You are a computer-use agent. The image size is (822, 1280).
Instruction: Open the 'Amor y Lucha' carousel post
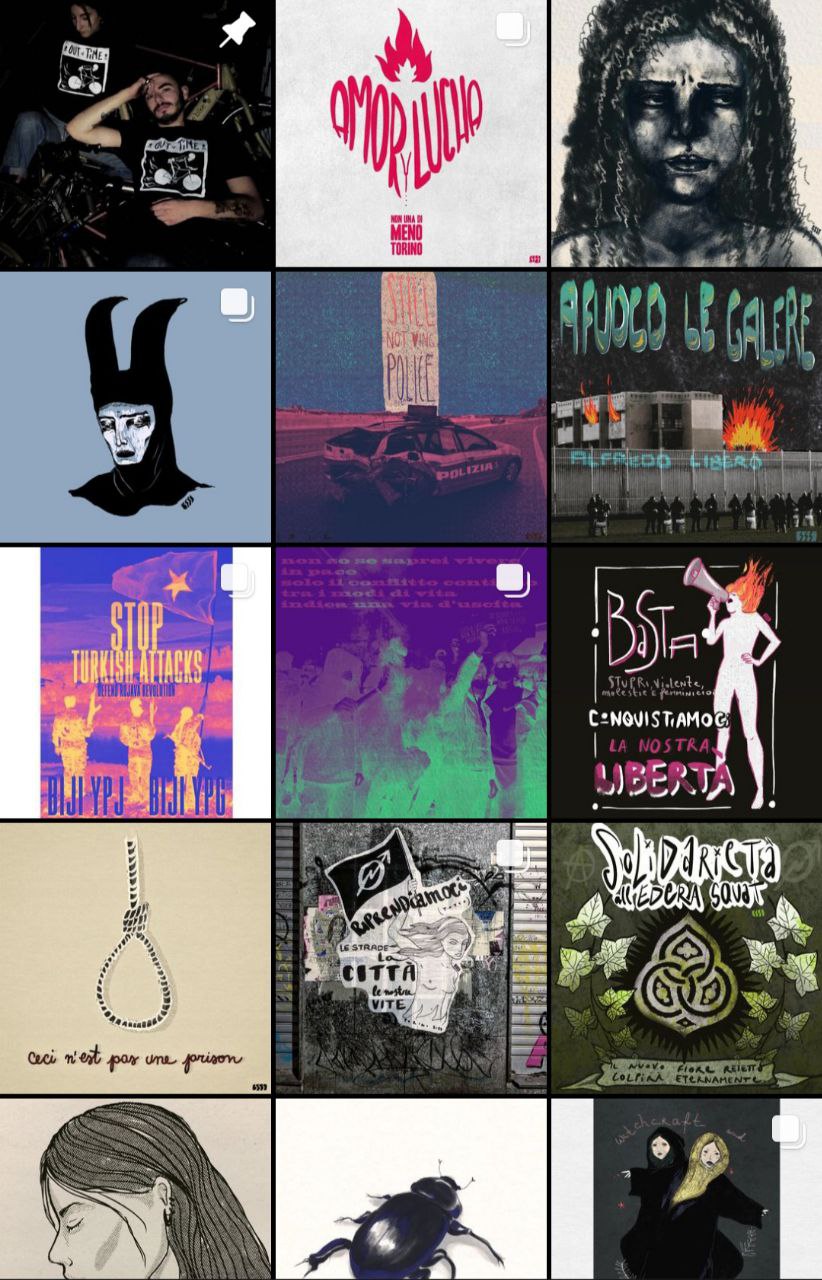pos(411,133)
